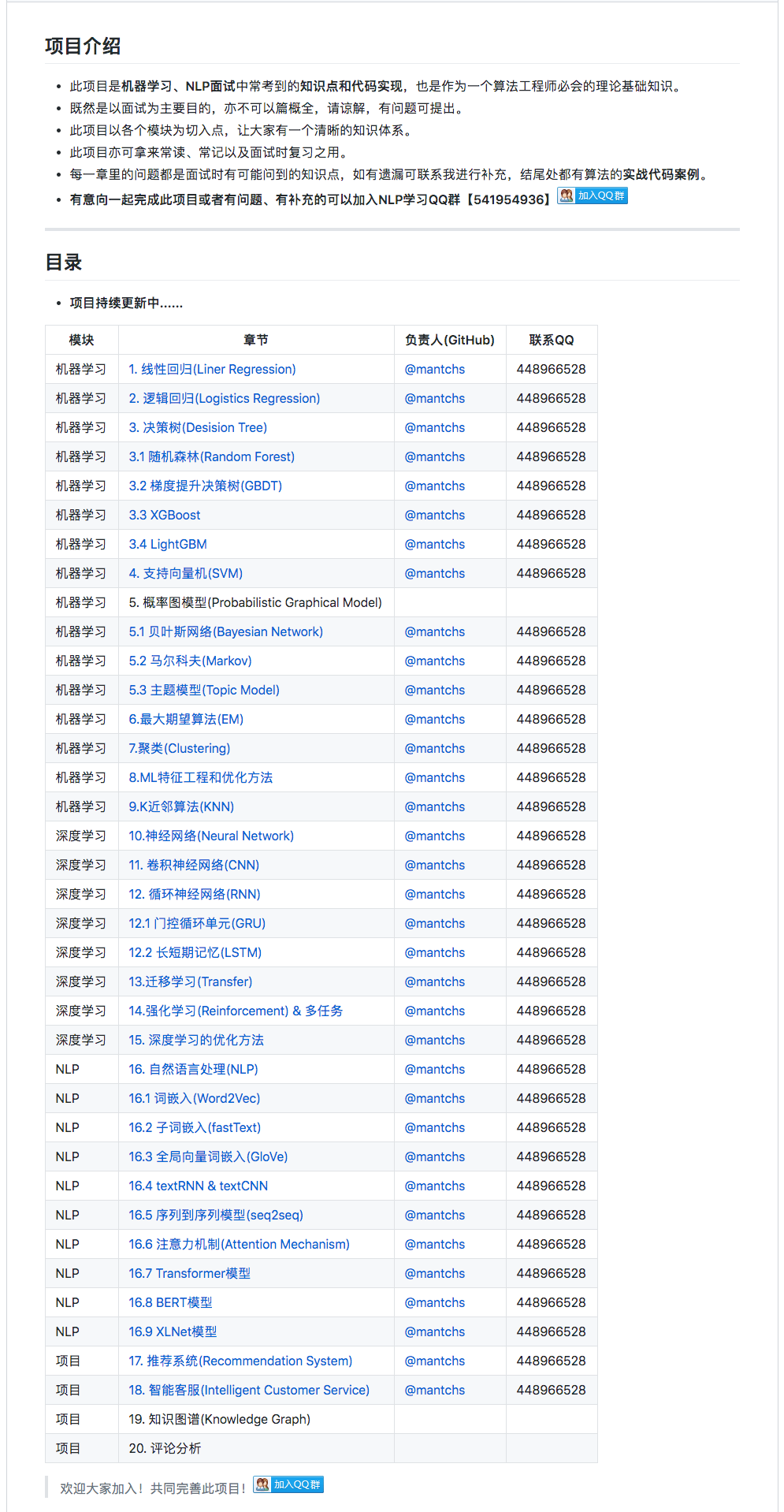The height and width of the screenshot is (1512, 784).
Task: Open chapter 1. 线性回归(Liner Regression)
Action: click(x=213, y=369)
